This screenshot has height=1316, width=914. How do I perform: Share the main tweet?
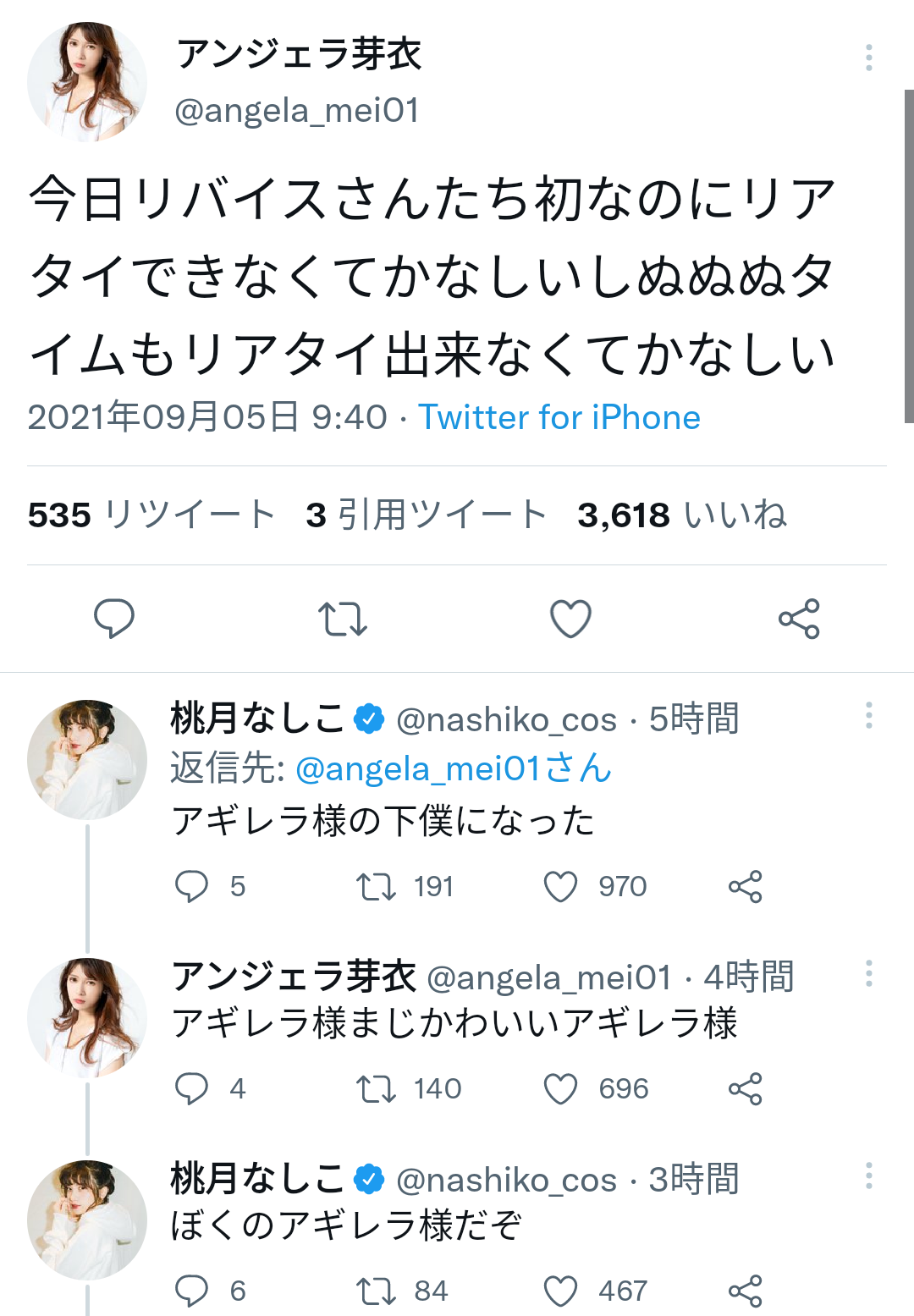pos(799,619)
